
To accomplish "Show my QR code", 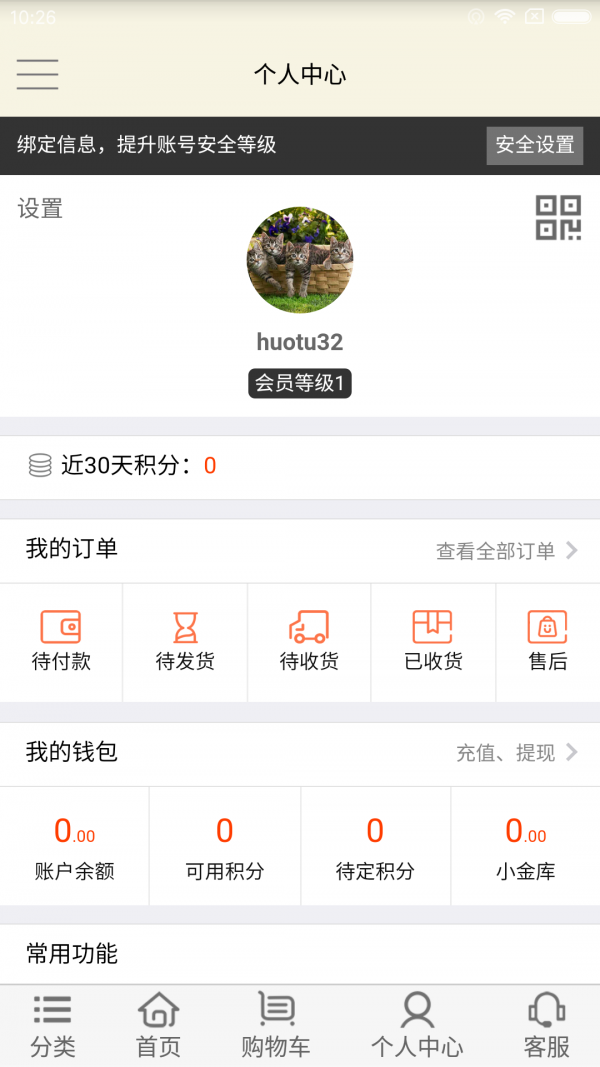I will coord(558,218).
